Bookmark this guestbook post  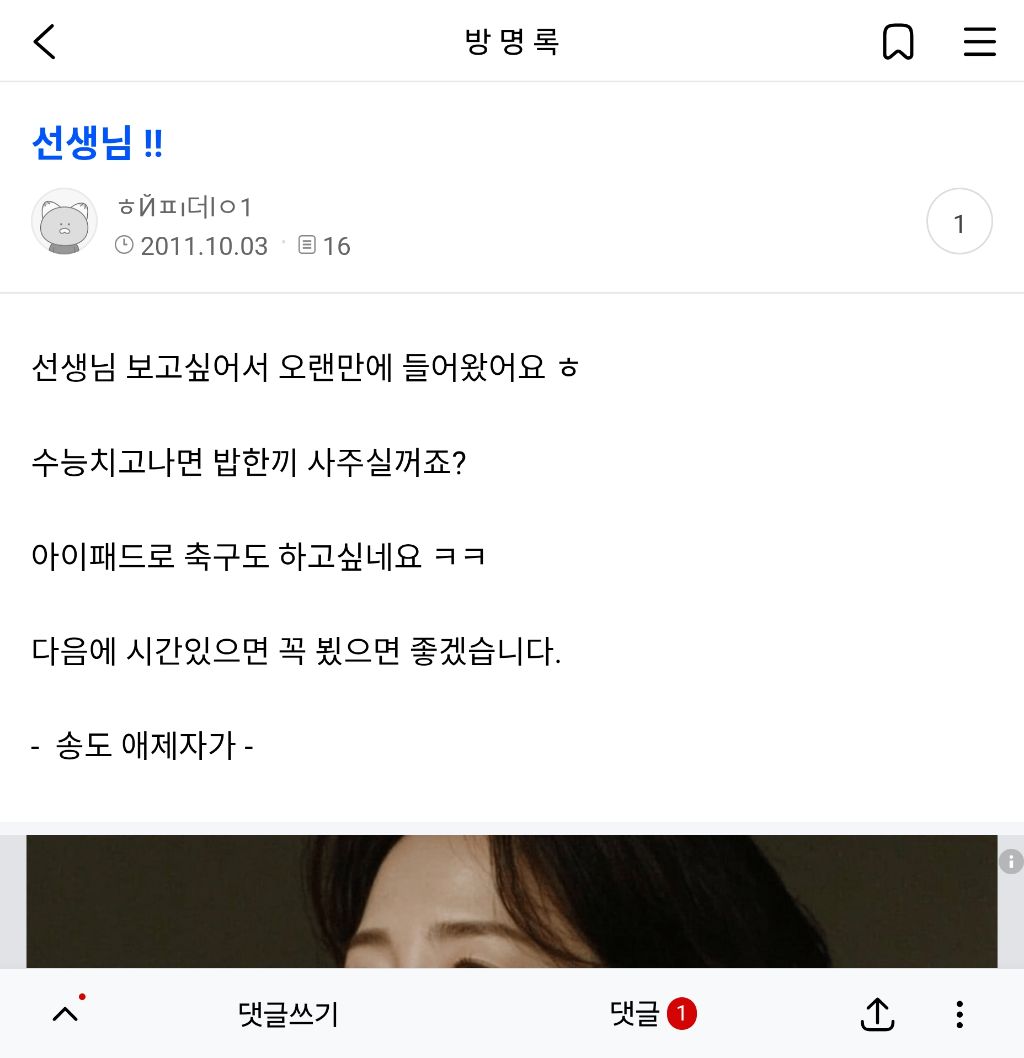(898, 42)
